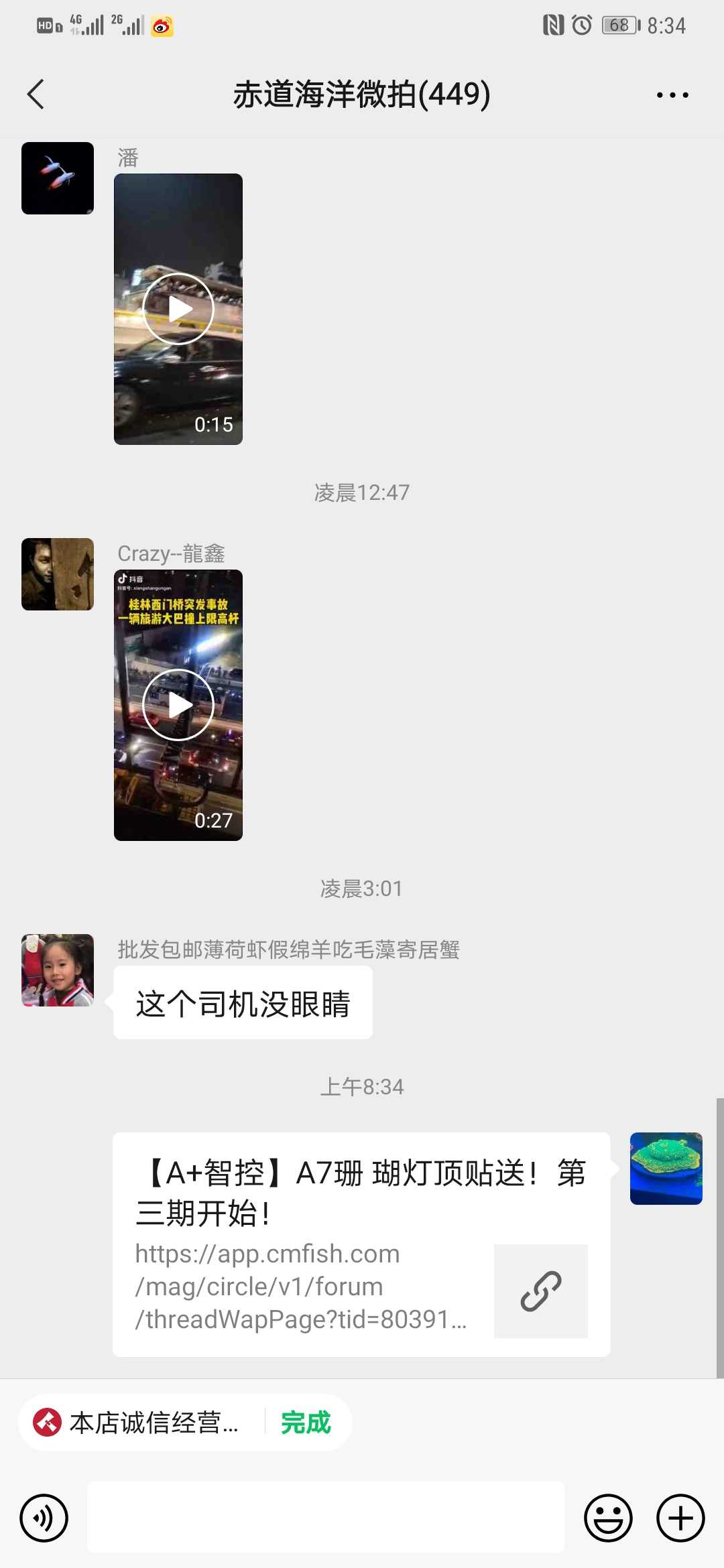Focus the message text field

(326, 1518)
